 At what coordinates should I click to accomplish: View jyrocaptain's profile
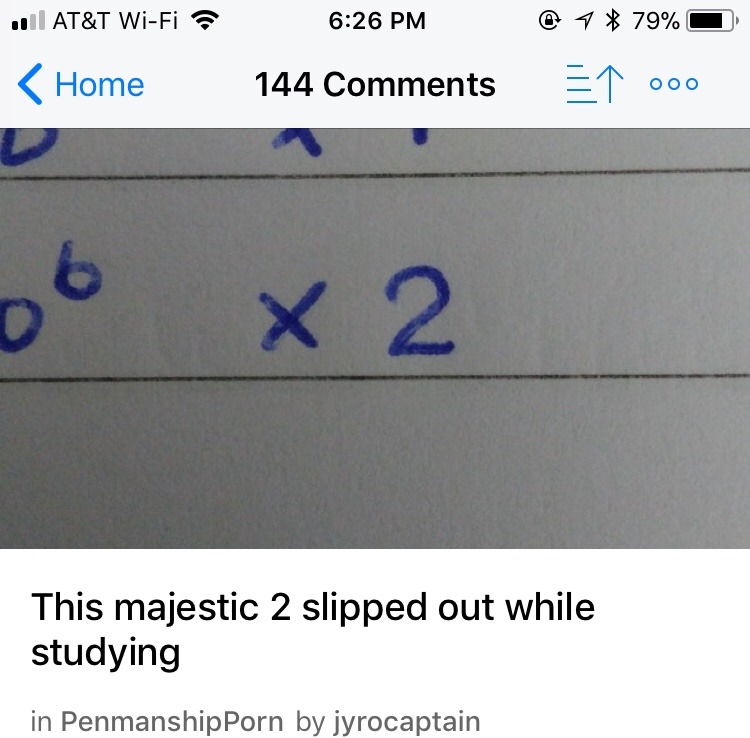(405, 721)
